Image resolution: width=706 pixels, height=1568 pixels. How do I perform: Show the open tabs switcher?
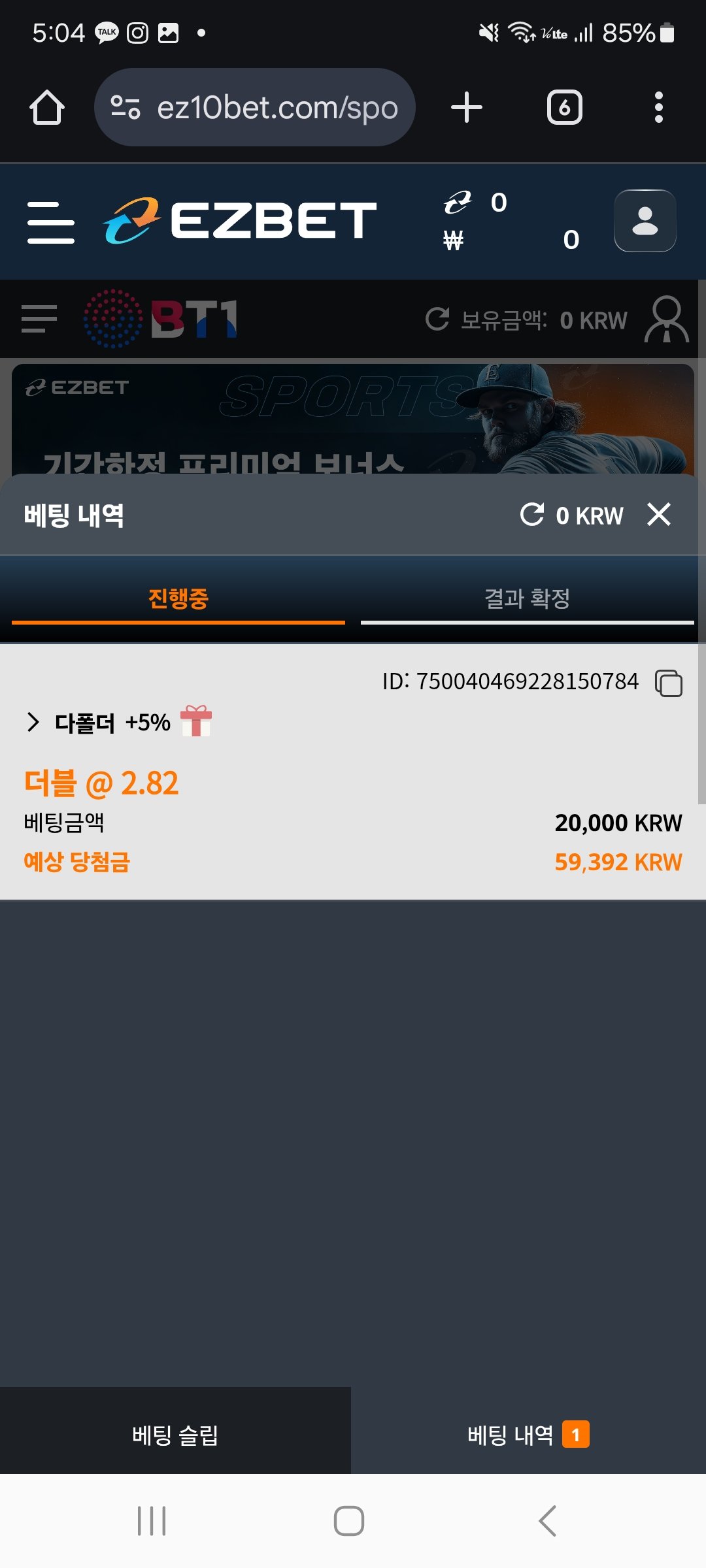click(x=564, y=107)
